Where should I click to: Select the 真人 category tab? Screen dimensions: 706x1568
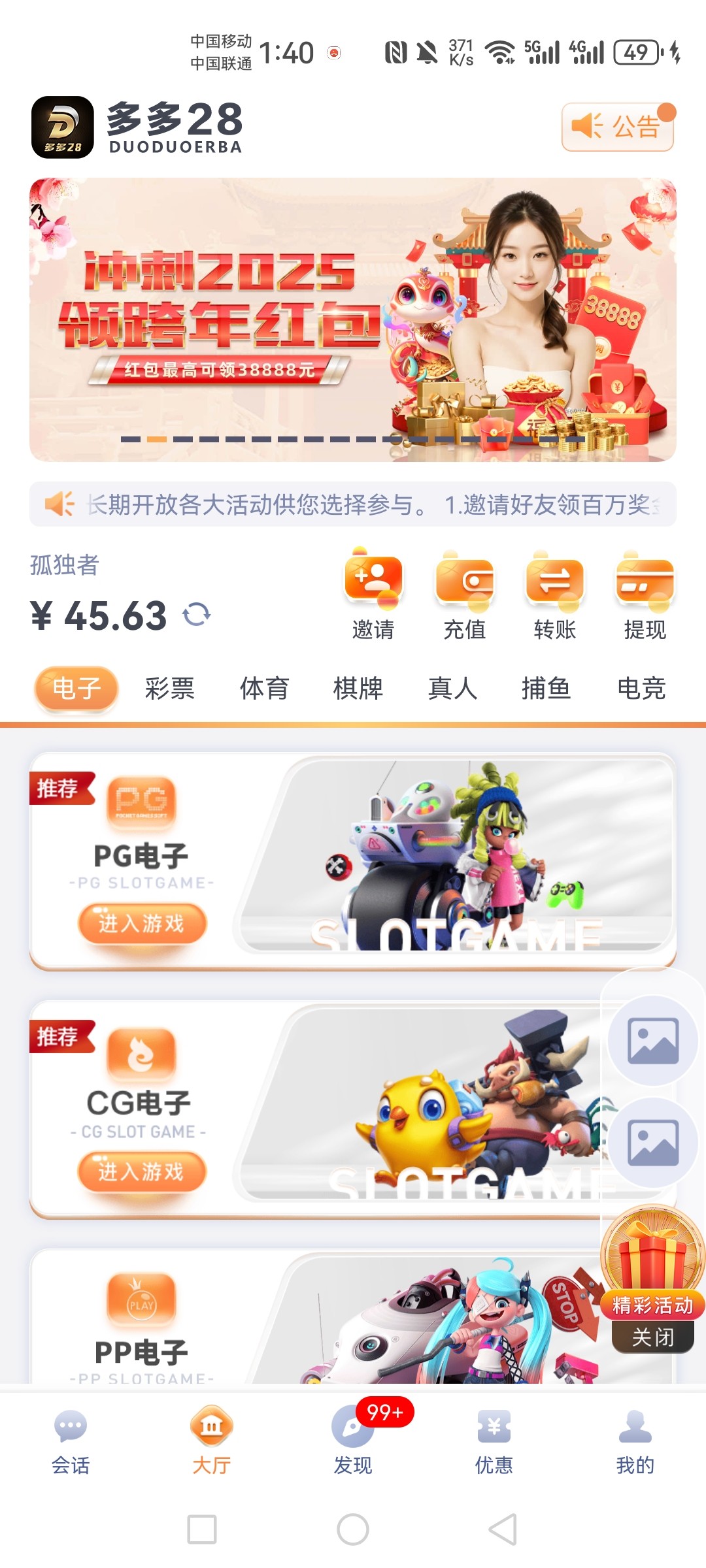pyautogui.click(x=452, y=689)
